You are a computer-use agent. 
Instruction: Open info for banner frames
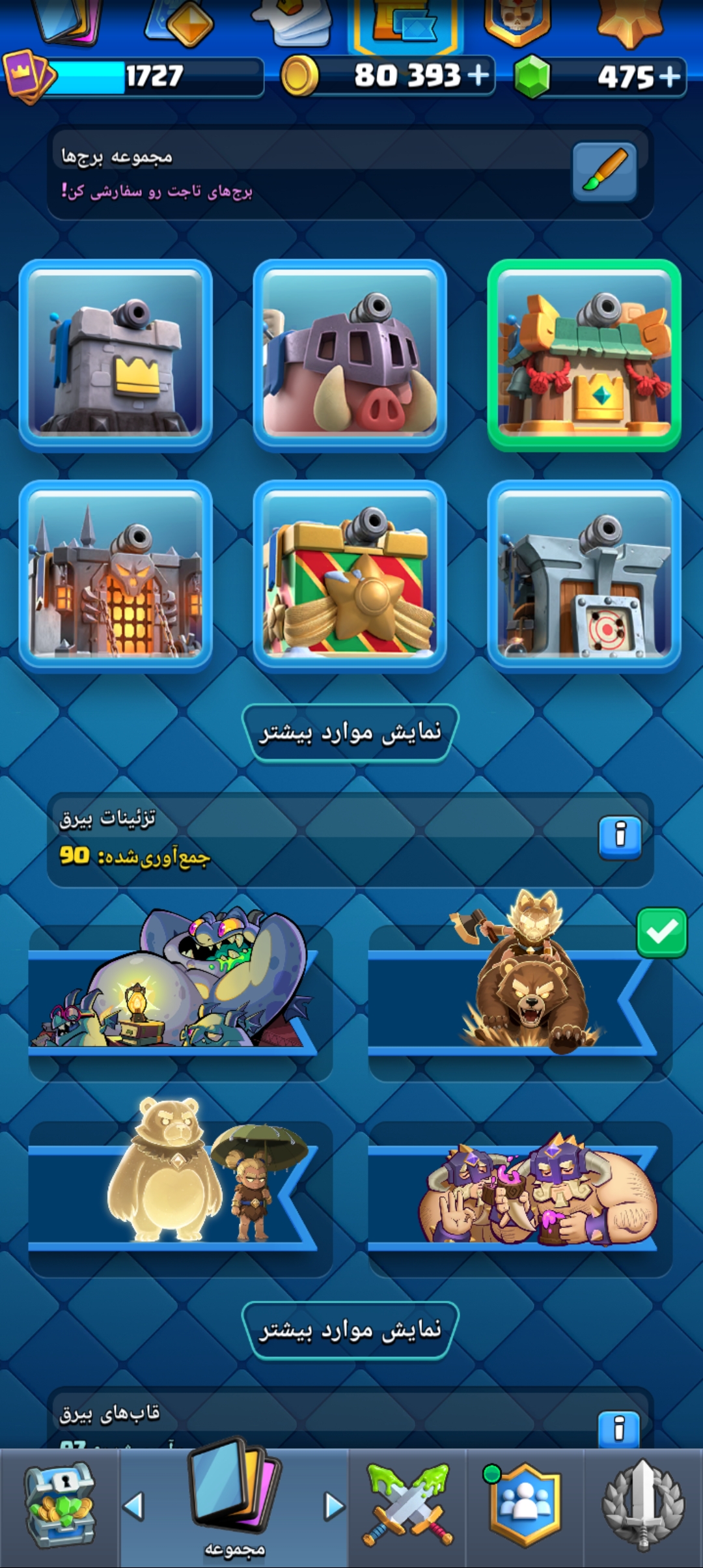[x=620, y=1429]
